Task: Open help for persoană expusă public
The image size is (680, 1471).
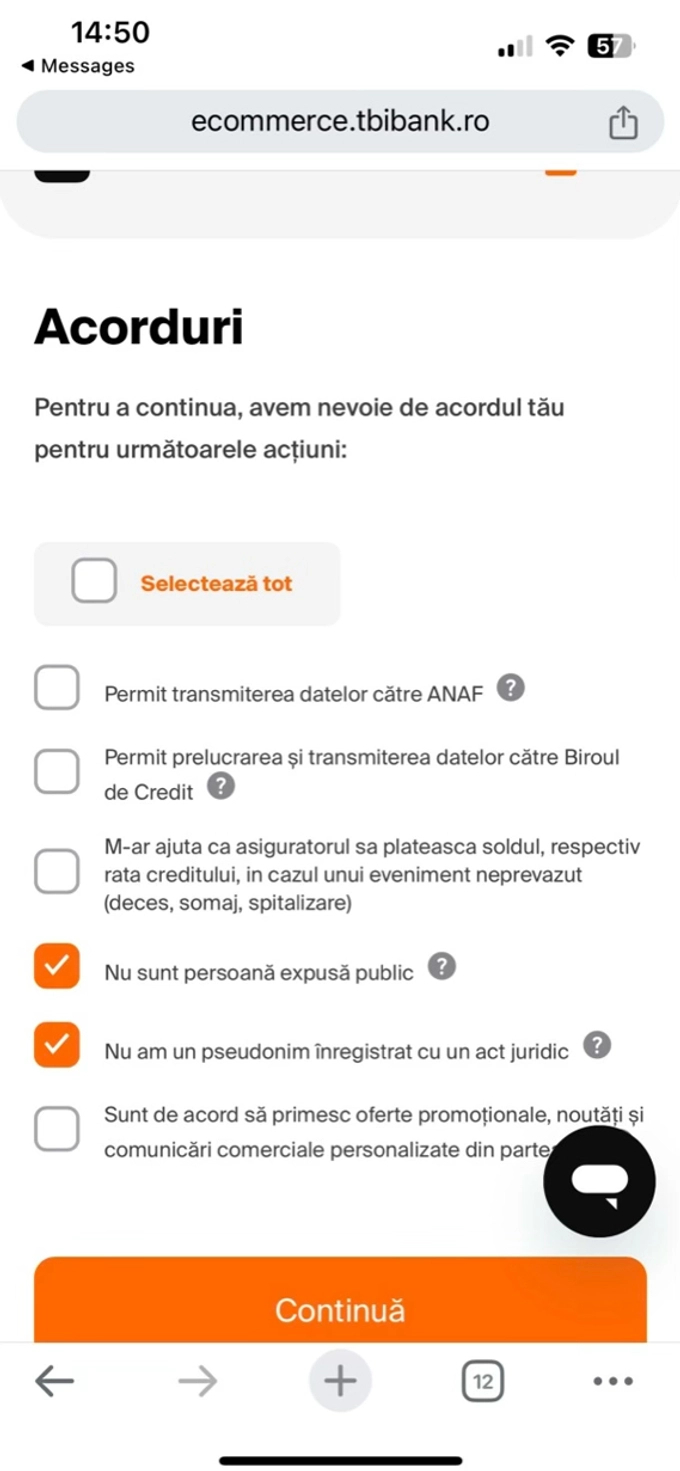Action: pos(442,966)
